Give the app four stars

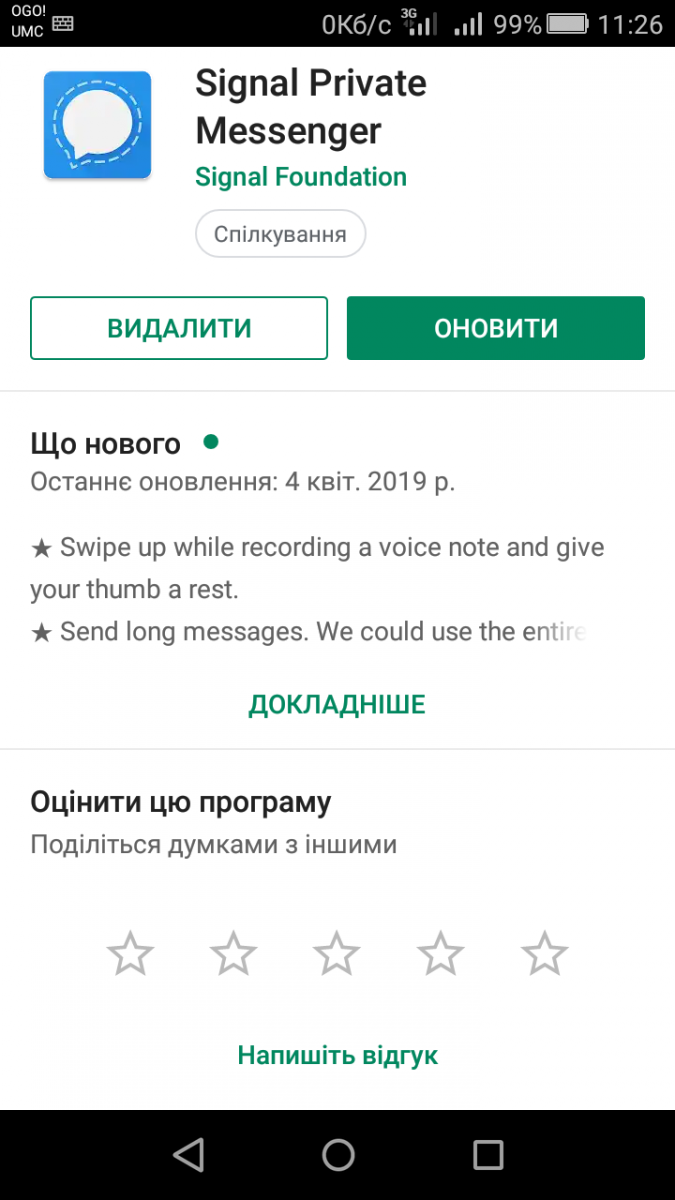point(441,953)
